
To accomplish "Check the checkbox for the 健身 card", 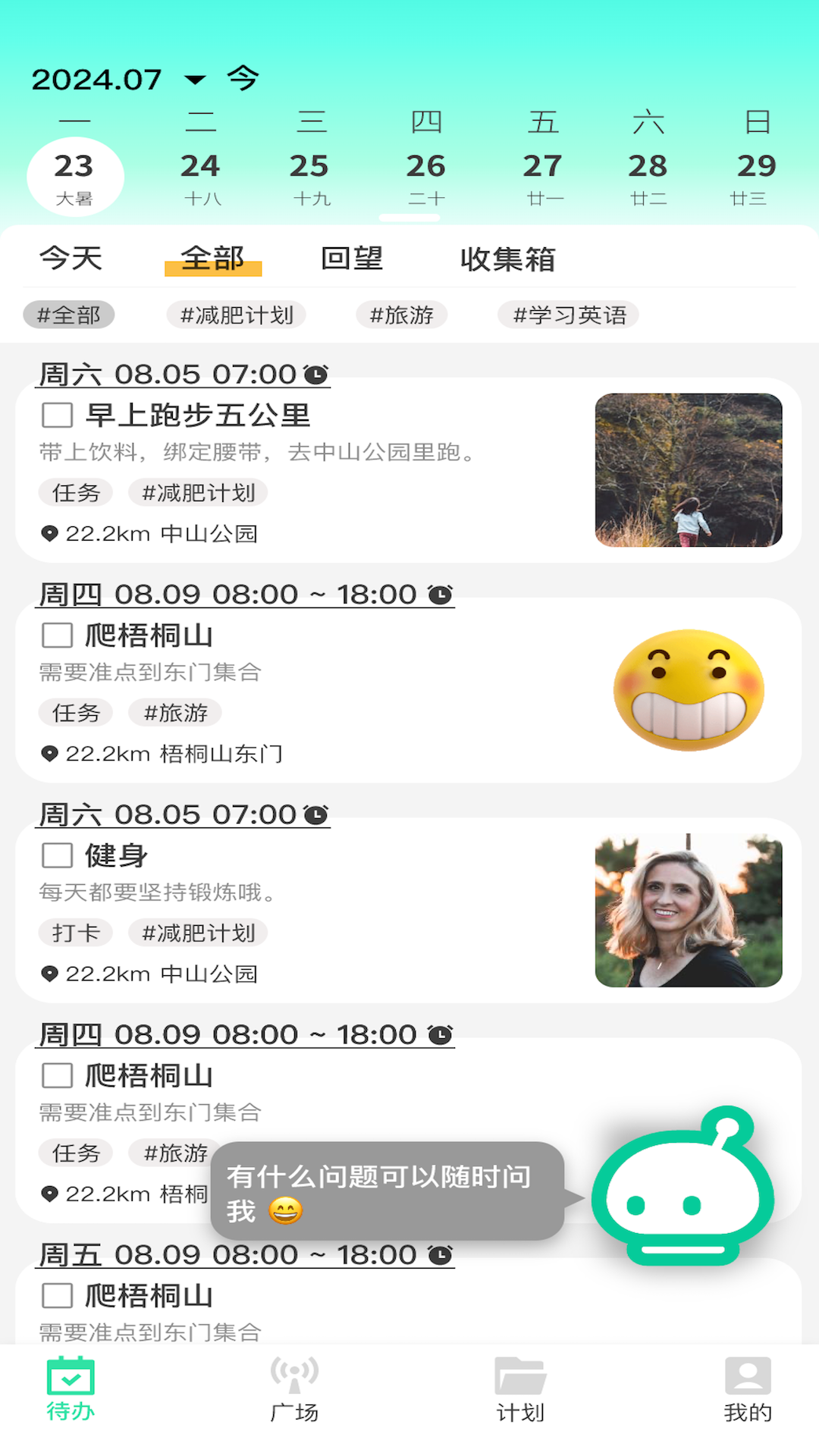I will [x=55, y=855].
